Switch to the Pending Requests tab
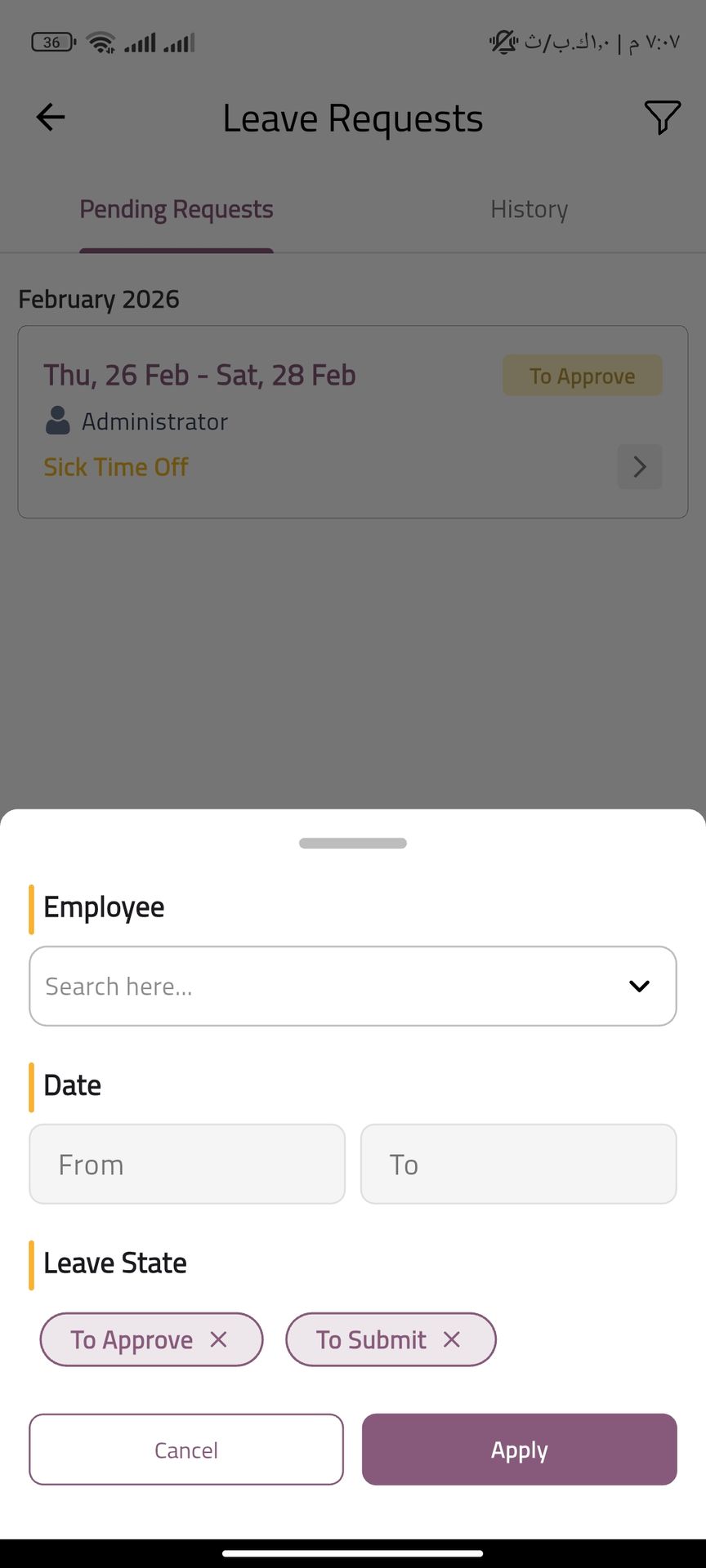Image resolution: width=706 pixels, height=1568 pixels. click(176, 210)
